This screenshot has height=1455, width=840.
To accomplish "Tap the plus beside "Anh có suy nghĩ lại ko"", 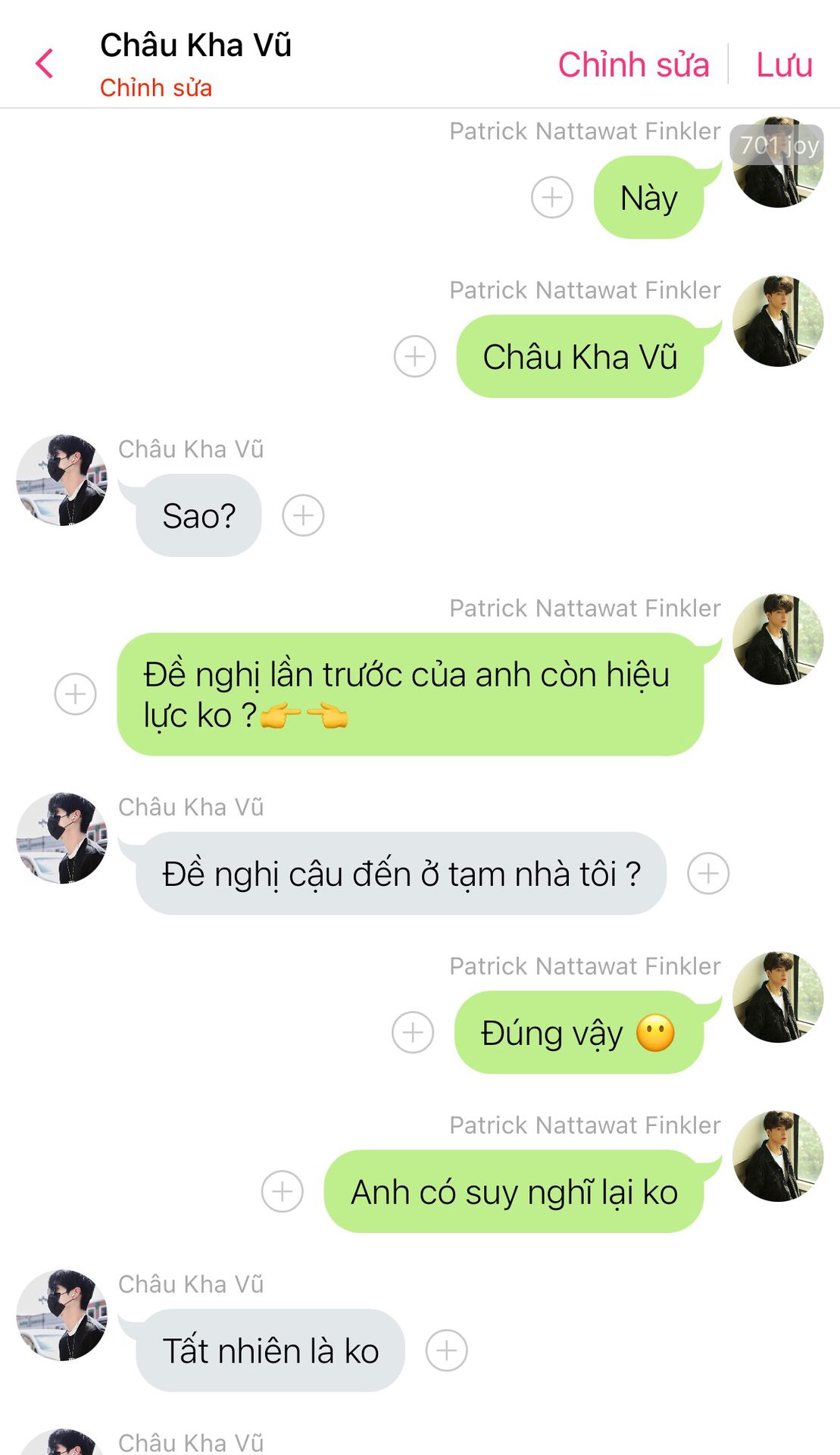I will [283, 1192].
